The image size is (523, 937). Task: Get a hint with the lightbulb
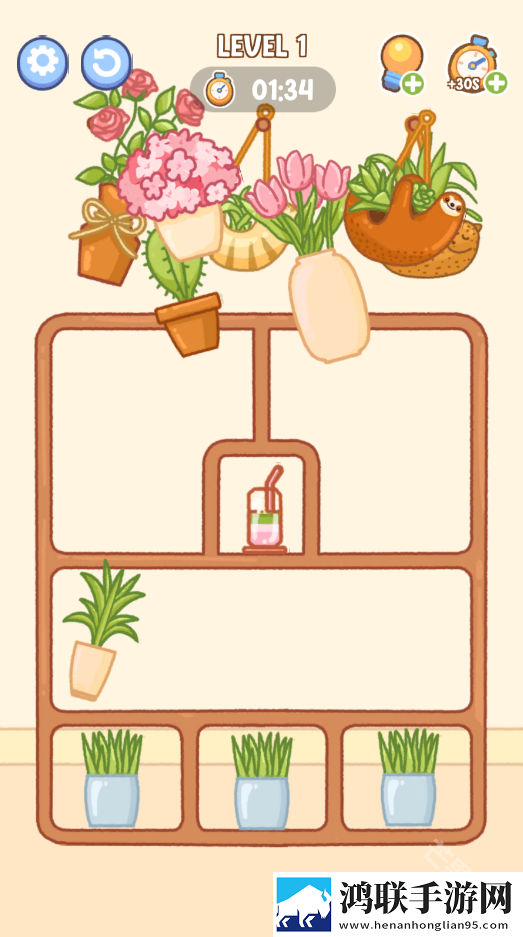(402, 65)
